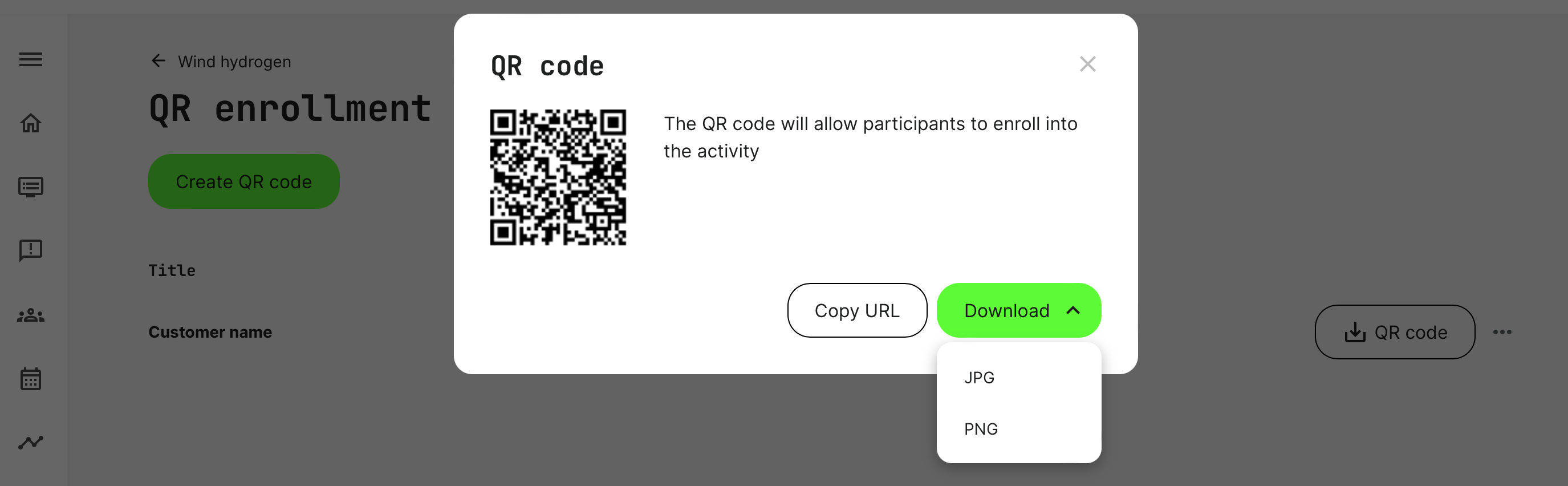Select PNG download format

click(x=981, y=429)
